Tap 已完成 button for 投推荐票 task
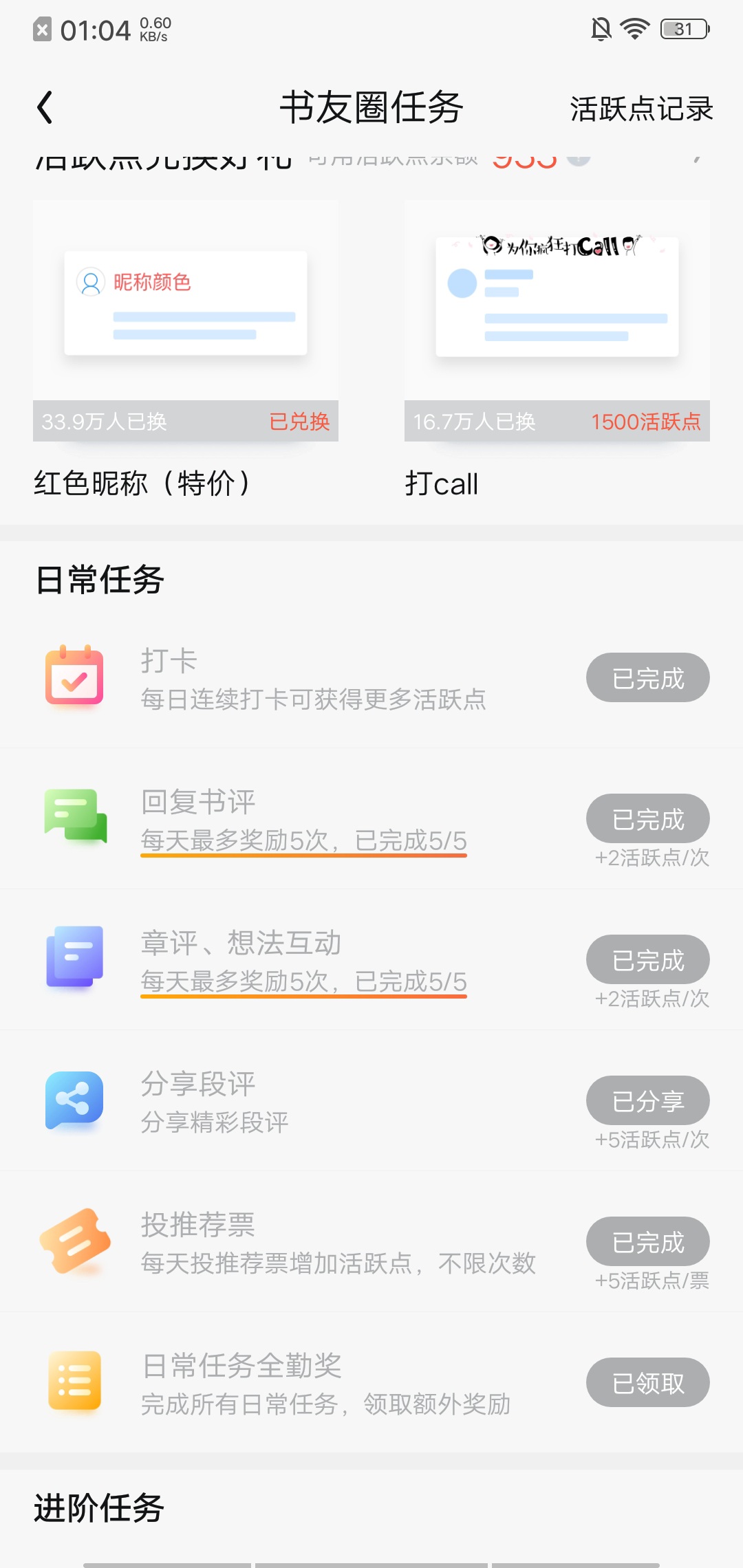The image size is (743, 1568). click(x=647, y=1242)
